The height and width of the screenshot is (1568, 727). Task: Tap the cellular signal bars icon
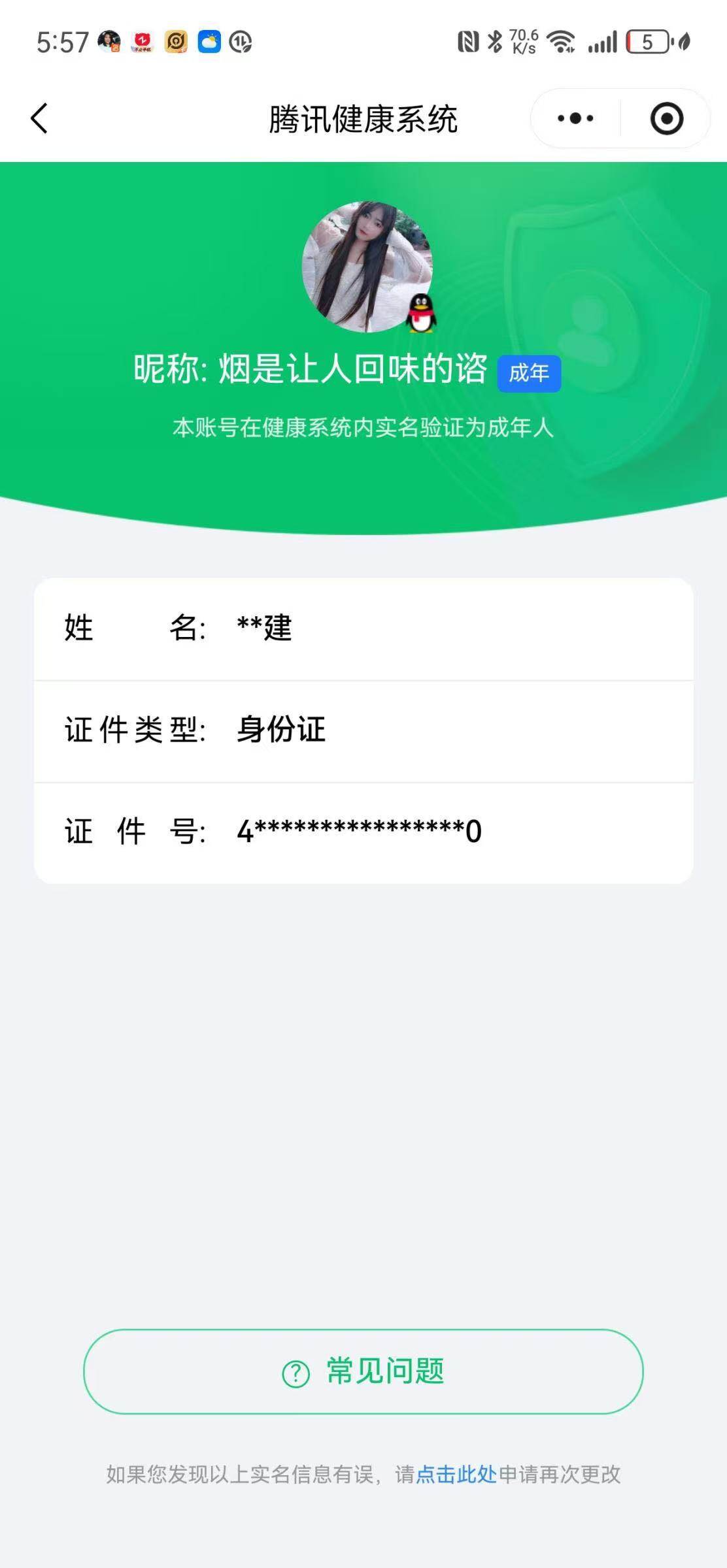602,41
